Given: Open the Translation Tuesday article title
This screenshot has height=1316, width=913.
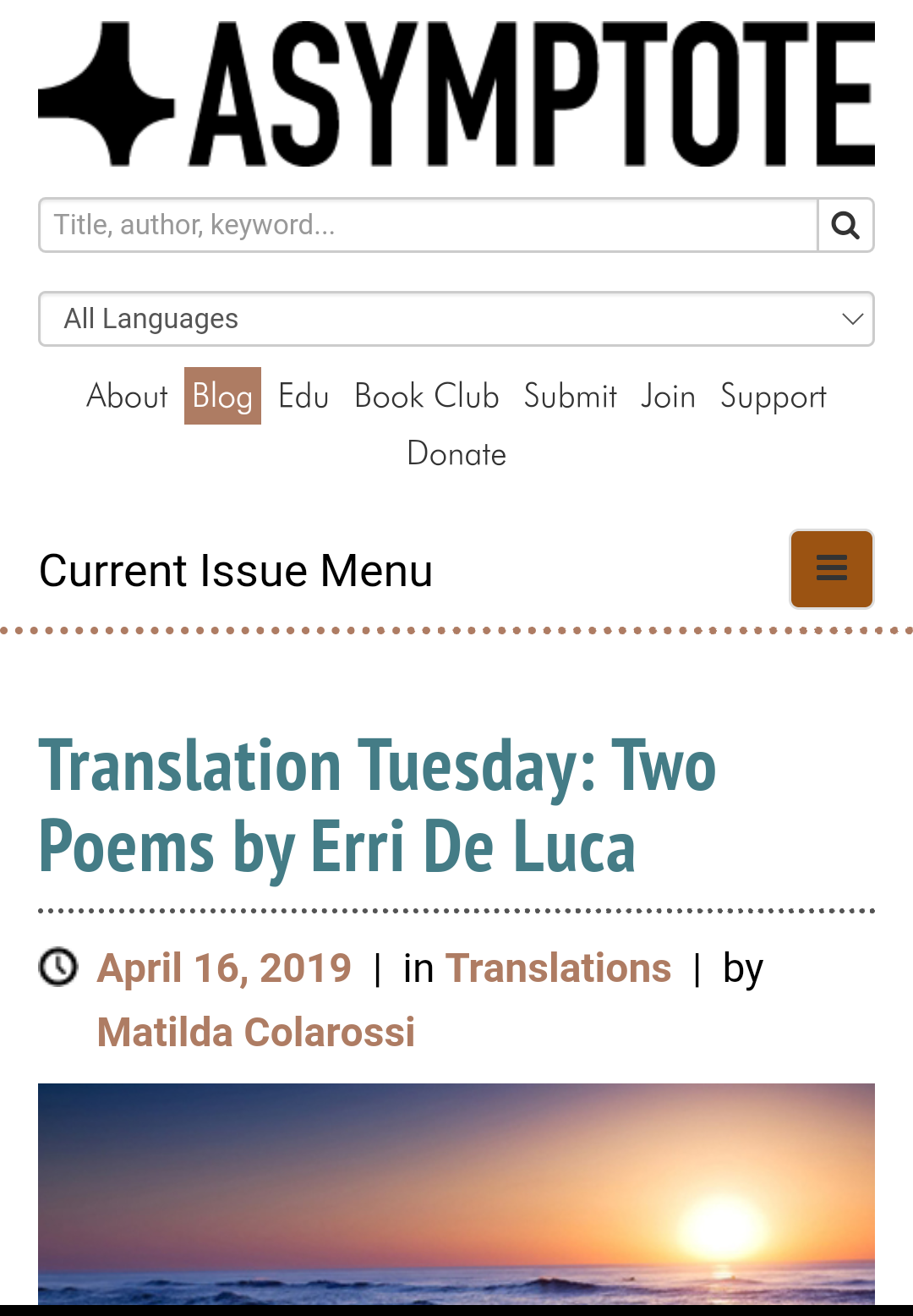Looking at the screenshot, I should click(377, 805).
